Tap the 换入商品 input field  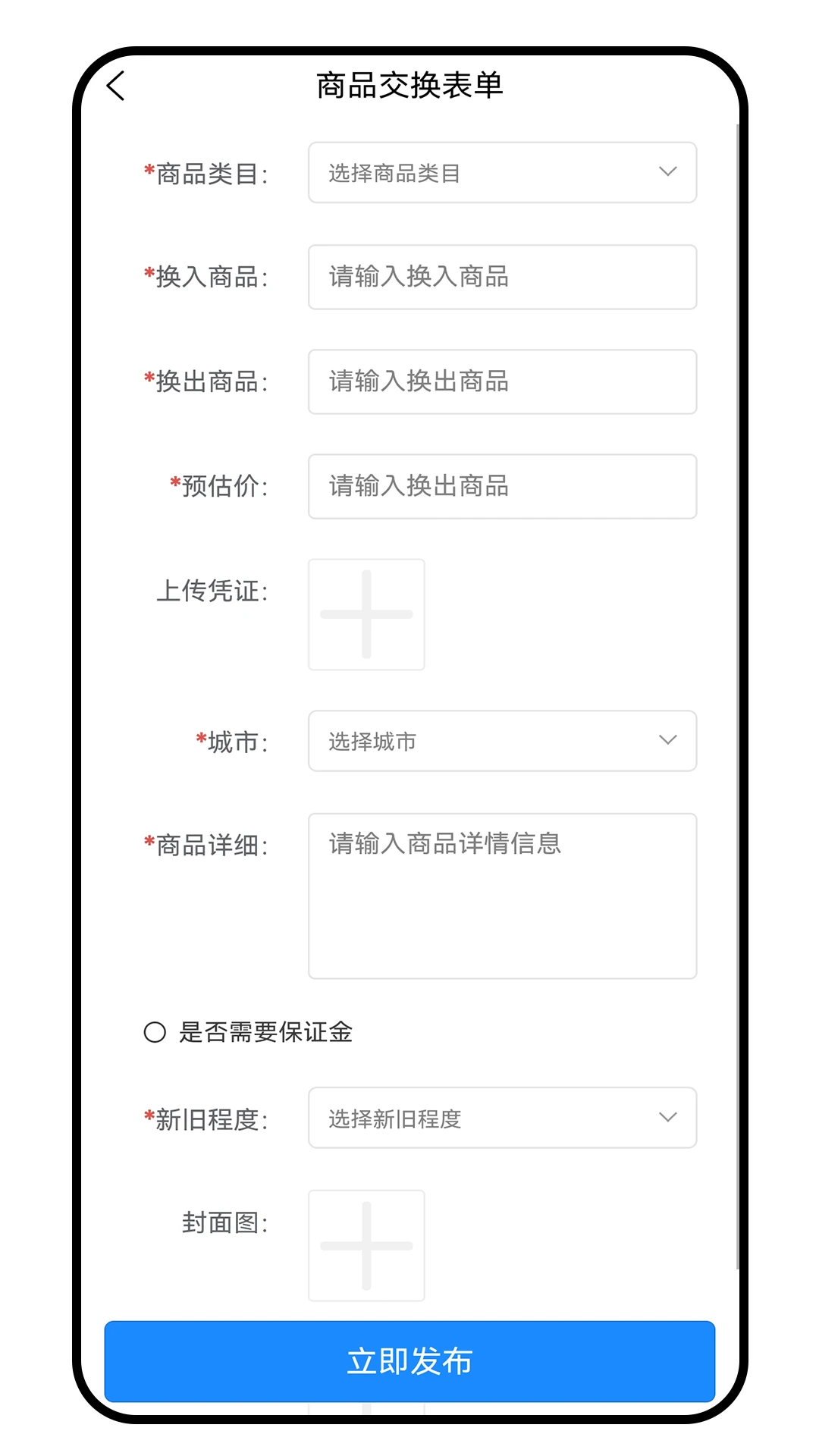502,277
